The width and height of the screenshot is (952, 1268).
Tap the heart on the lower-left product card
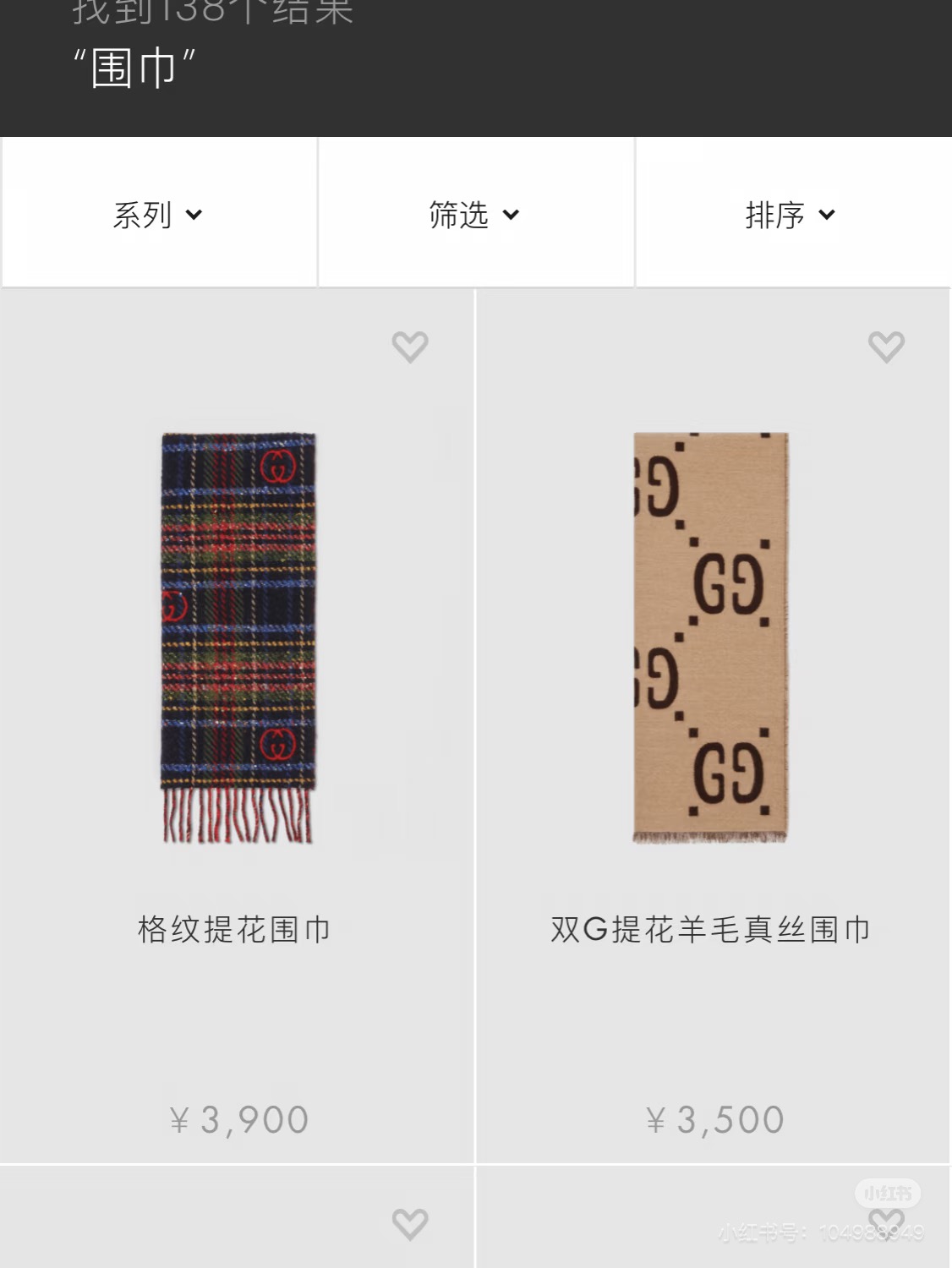point(410,1224)
